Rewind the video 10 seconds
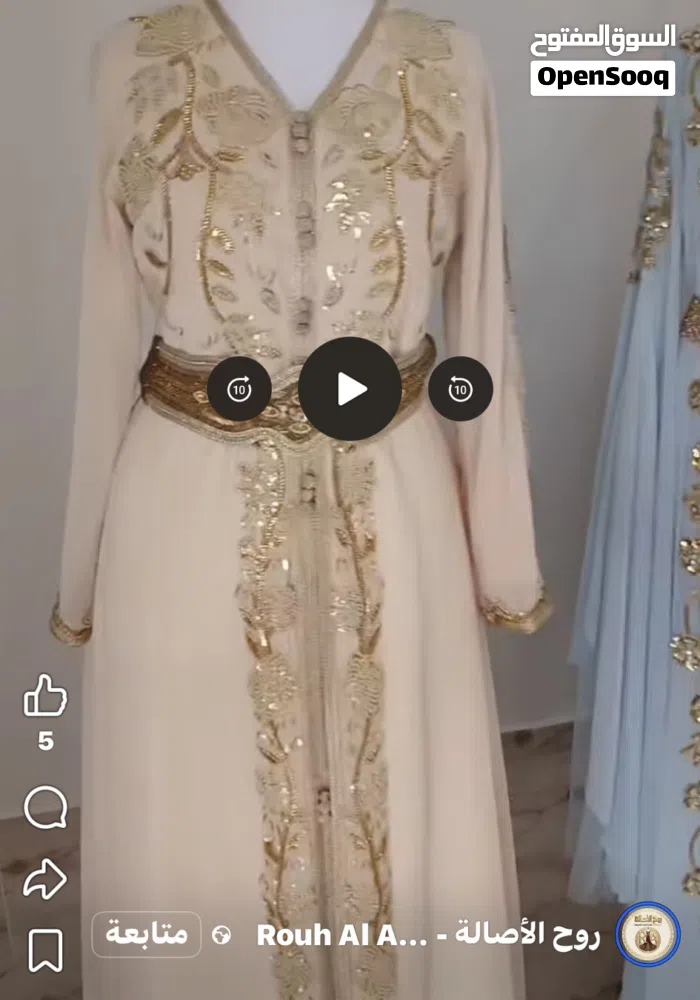This screenshot has width=700, height=1000. [x=239, y=389]
